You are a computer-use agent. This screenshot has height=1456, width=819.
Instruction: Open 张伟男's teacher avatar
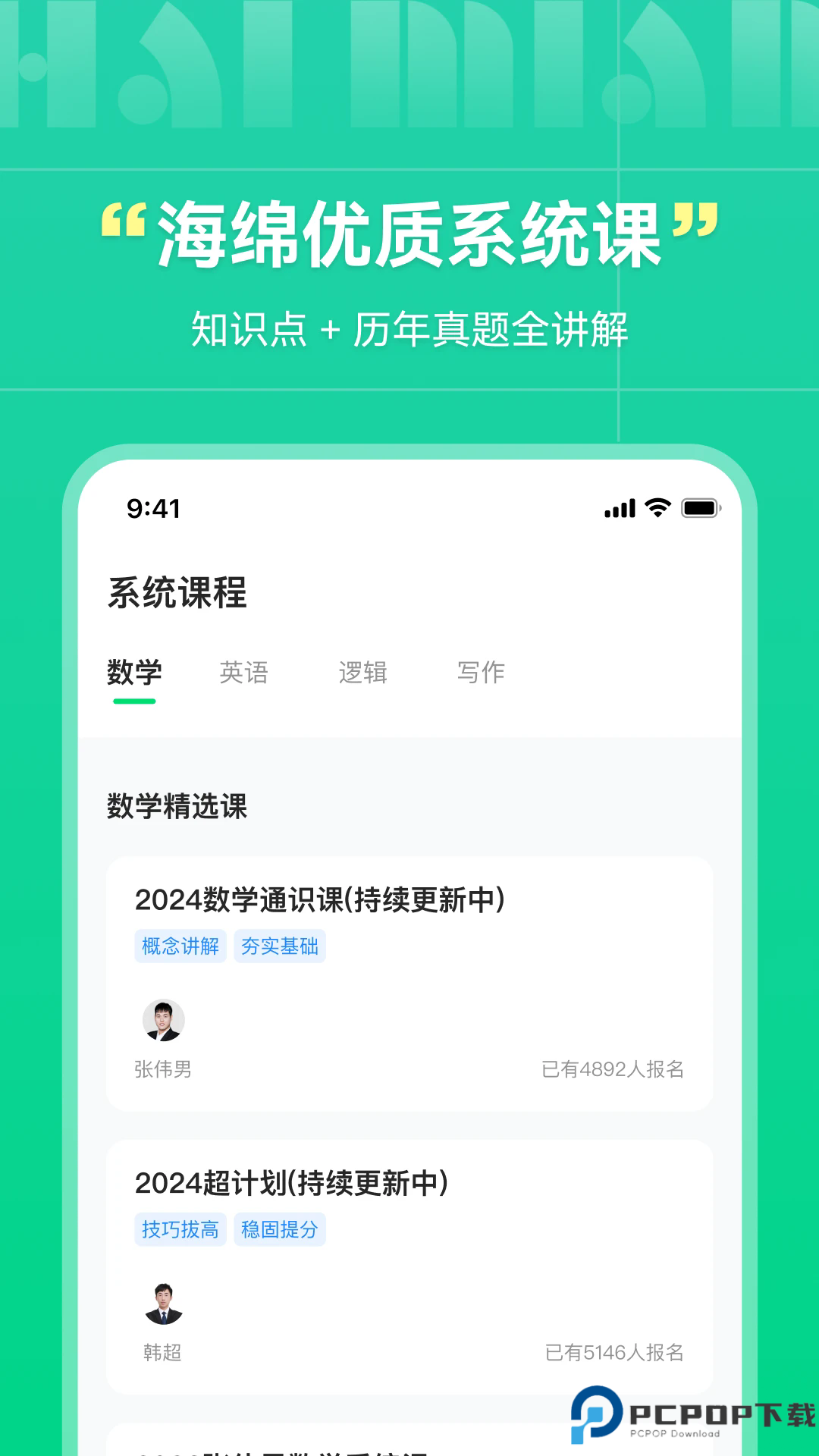162,1020
